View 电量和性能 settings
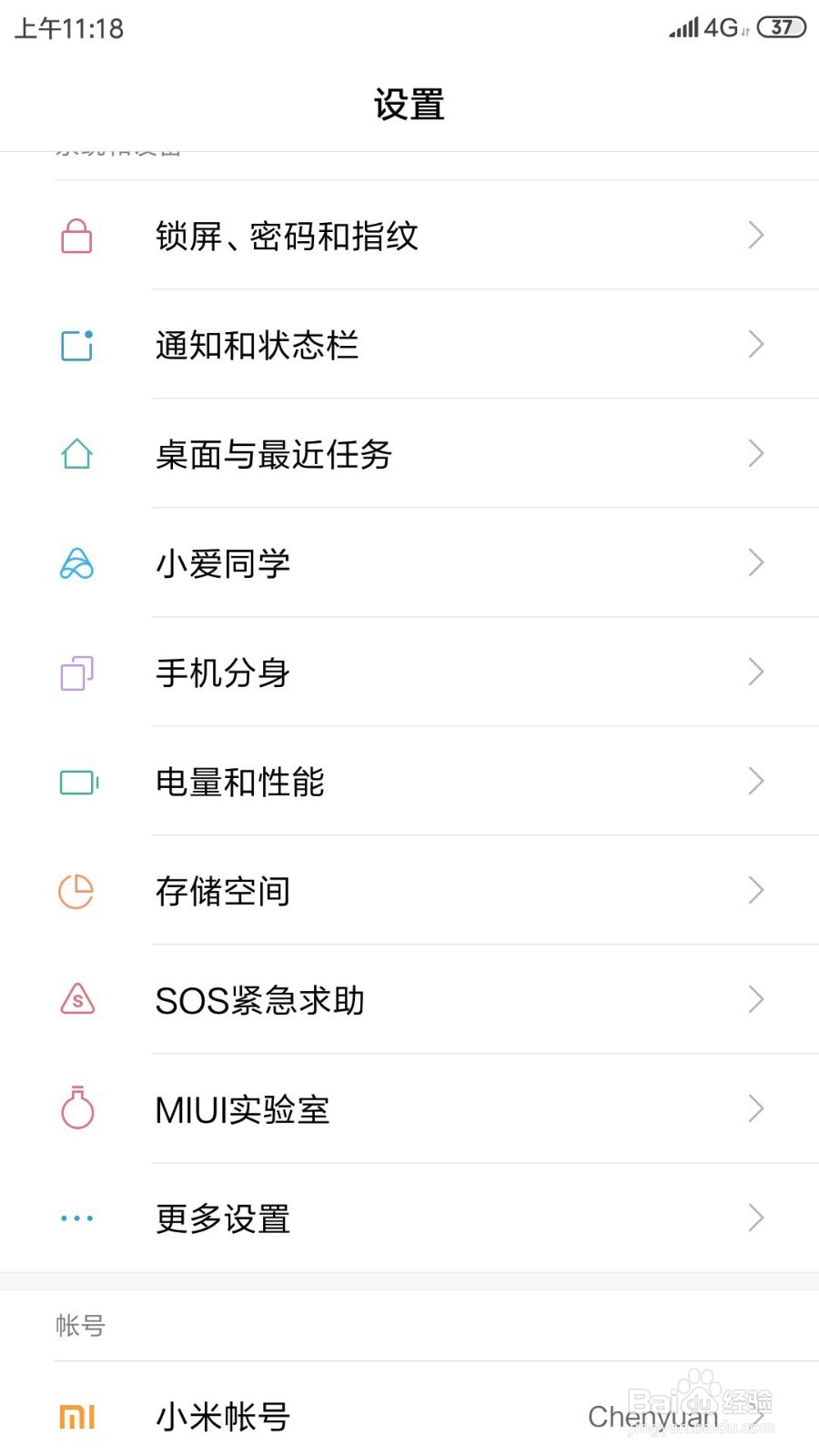 (409, 782)
